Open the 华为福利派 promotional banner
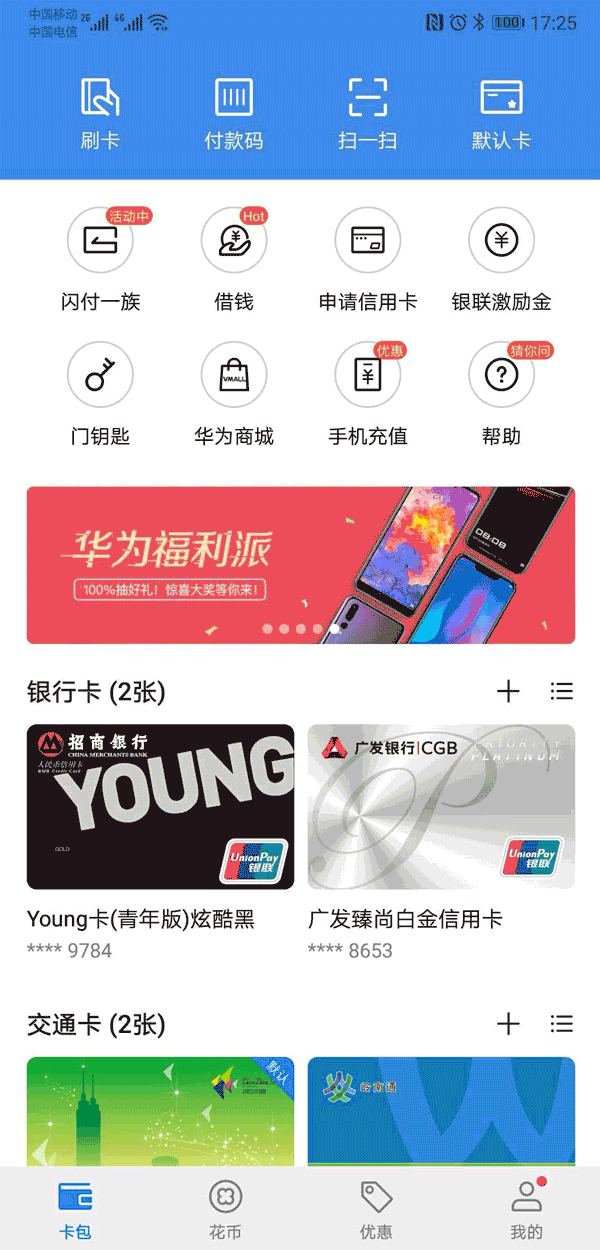Viewport: 600px width, 1250px height. pos(300,565)
